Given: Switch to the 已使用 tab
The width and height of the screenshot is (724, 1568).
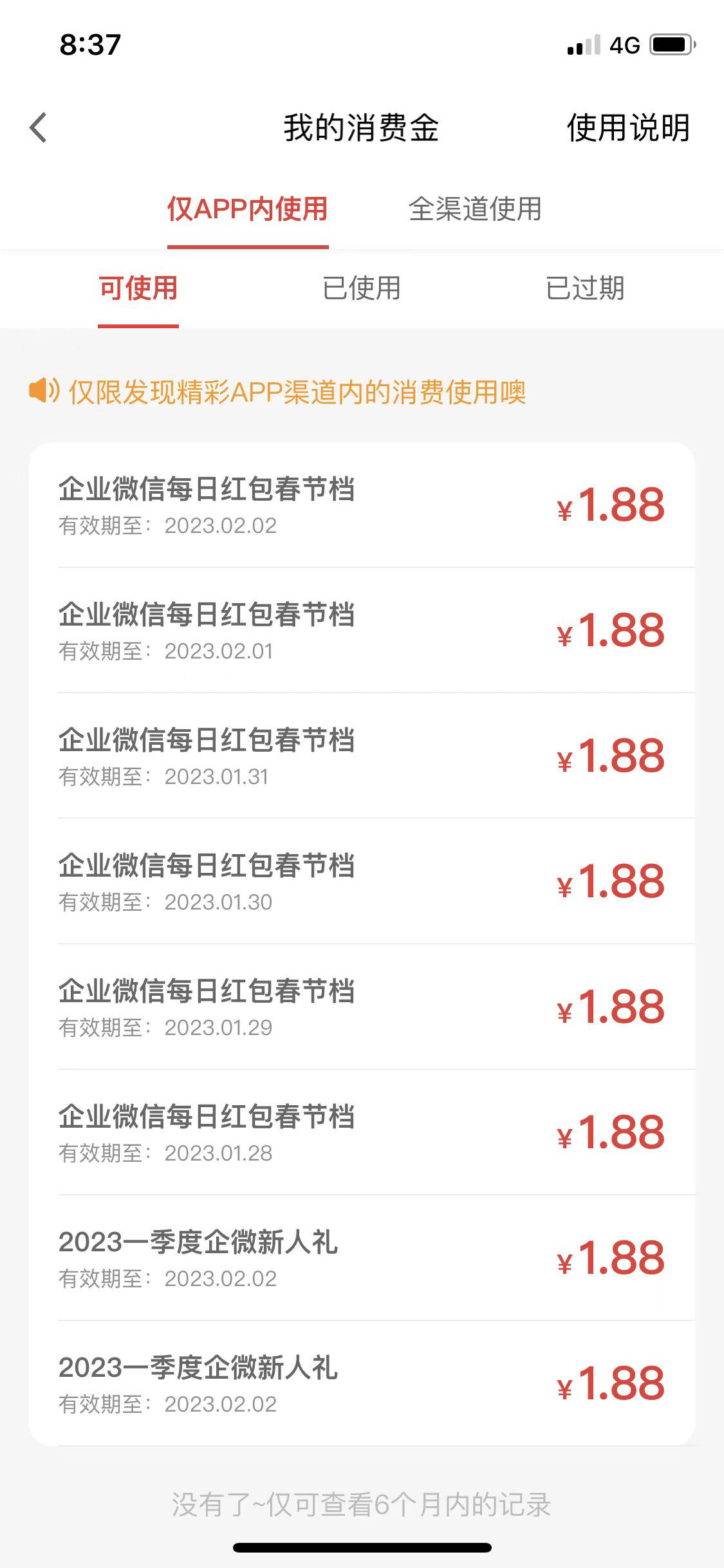Looking at the screenshot, I should coord(362,288).
